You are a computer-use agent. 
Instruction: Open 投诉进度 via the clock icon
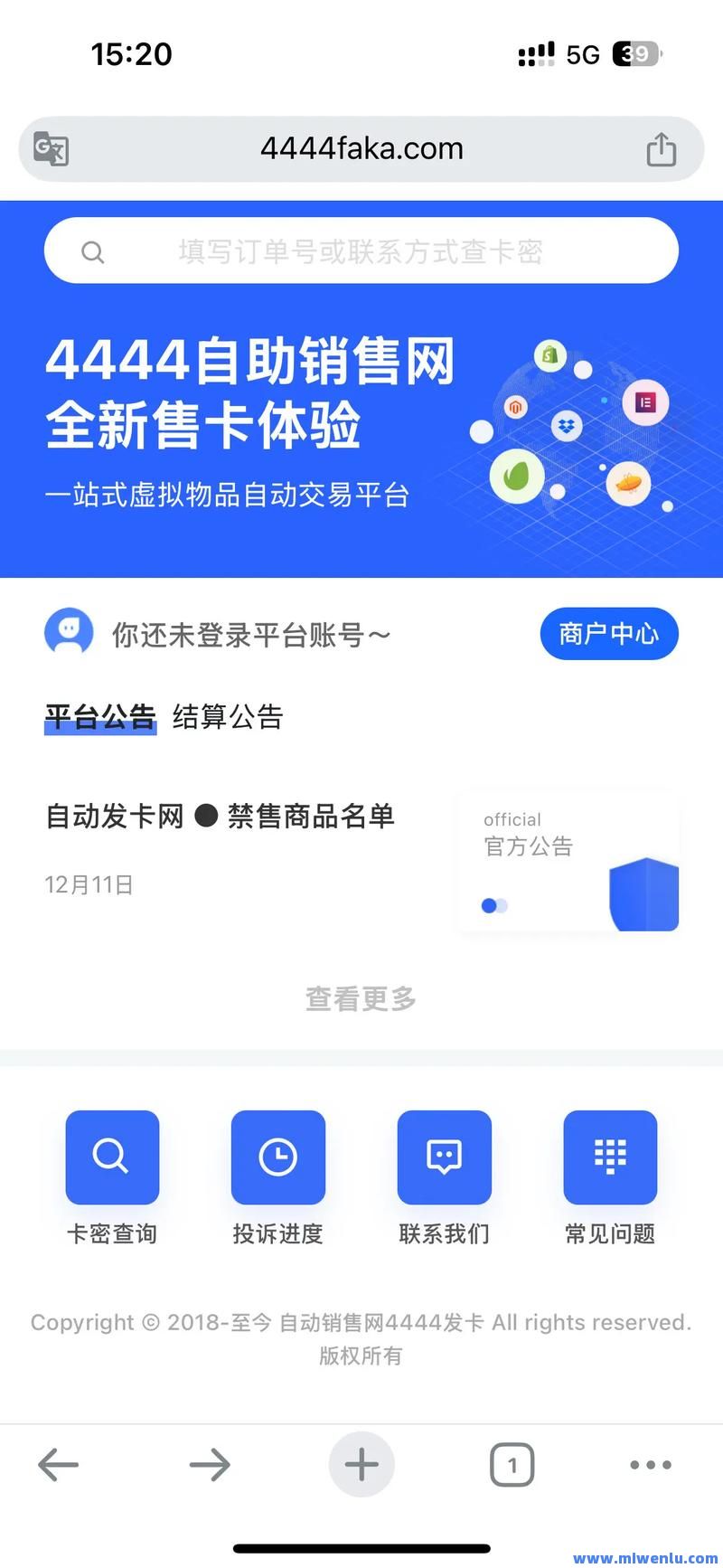click(x=277, y=1157)
